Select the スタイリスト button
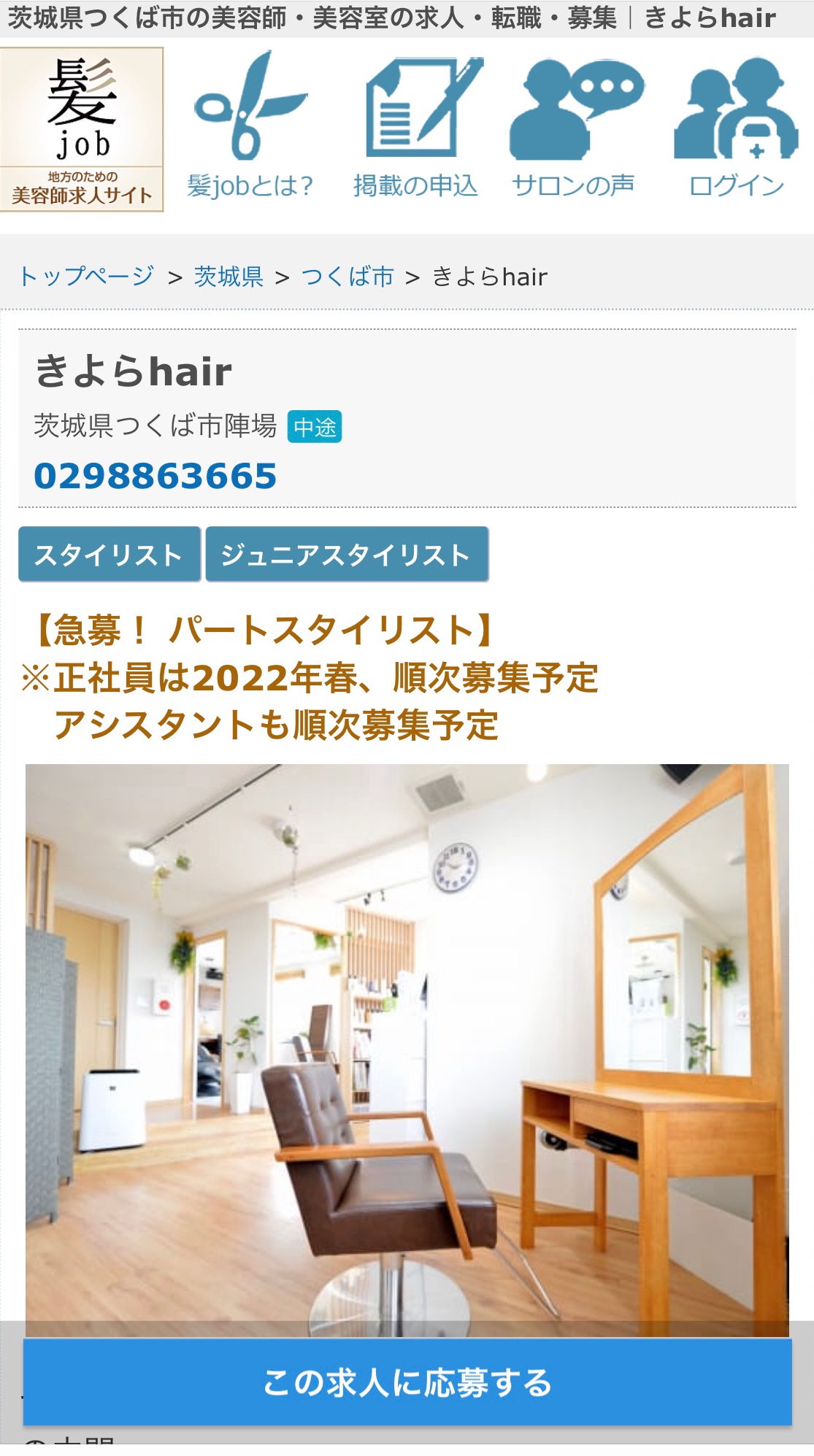This screenshot has width=814, height=1456. (x=110, y=555)
